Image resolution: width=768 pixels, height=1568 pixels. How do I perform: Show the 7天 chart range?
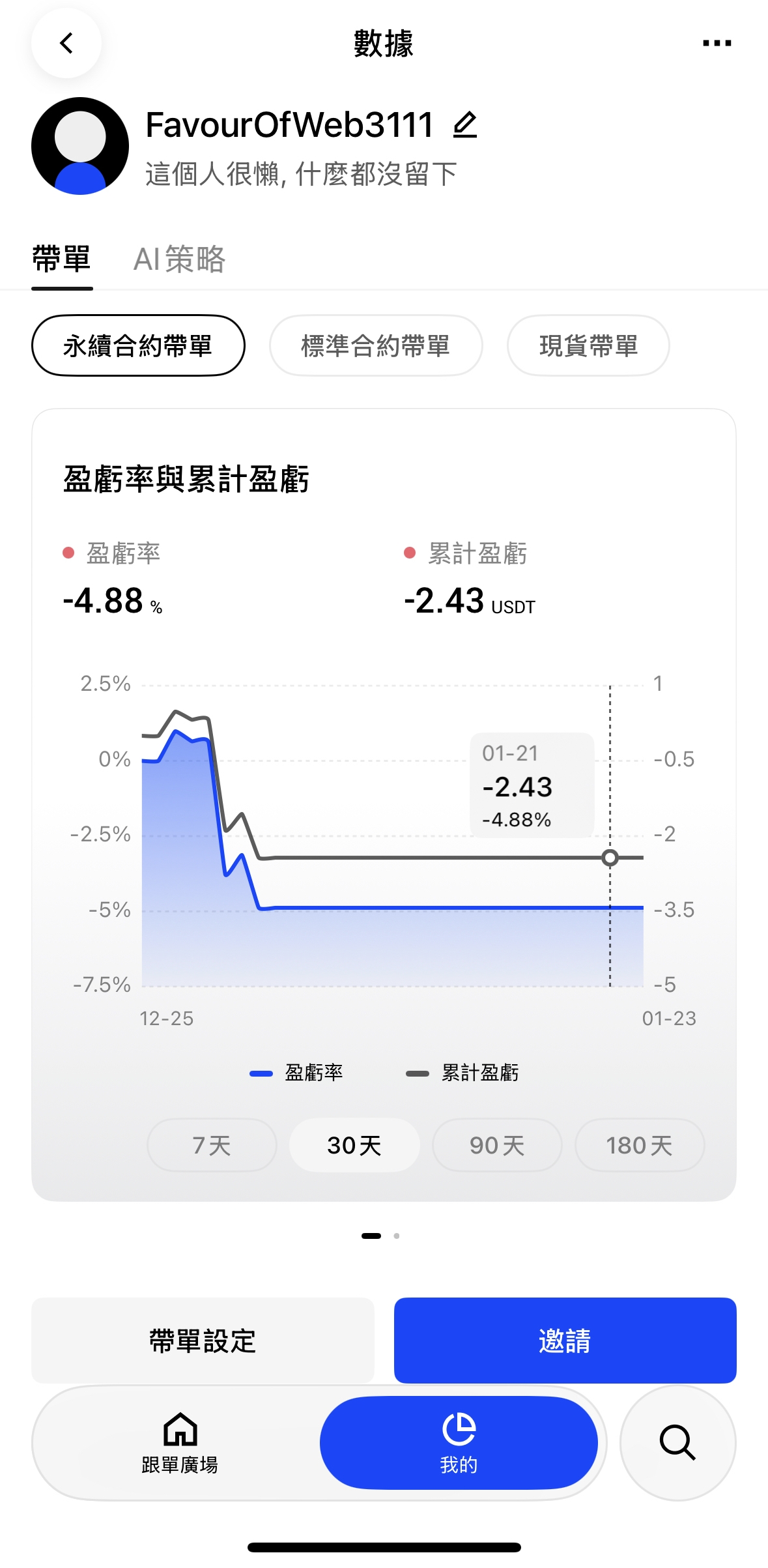(x=212, y=1145)
